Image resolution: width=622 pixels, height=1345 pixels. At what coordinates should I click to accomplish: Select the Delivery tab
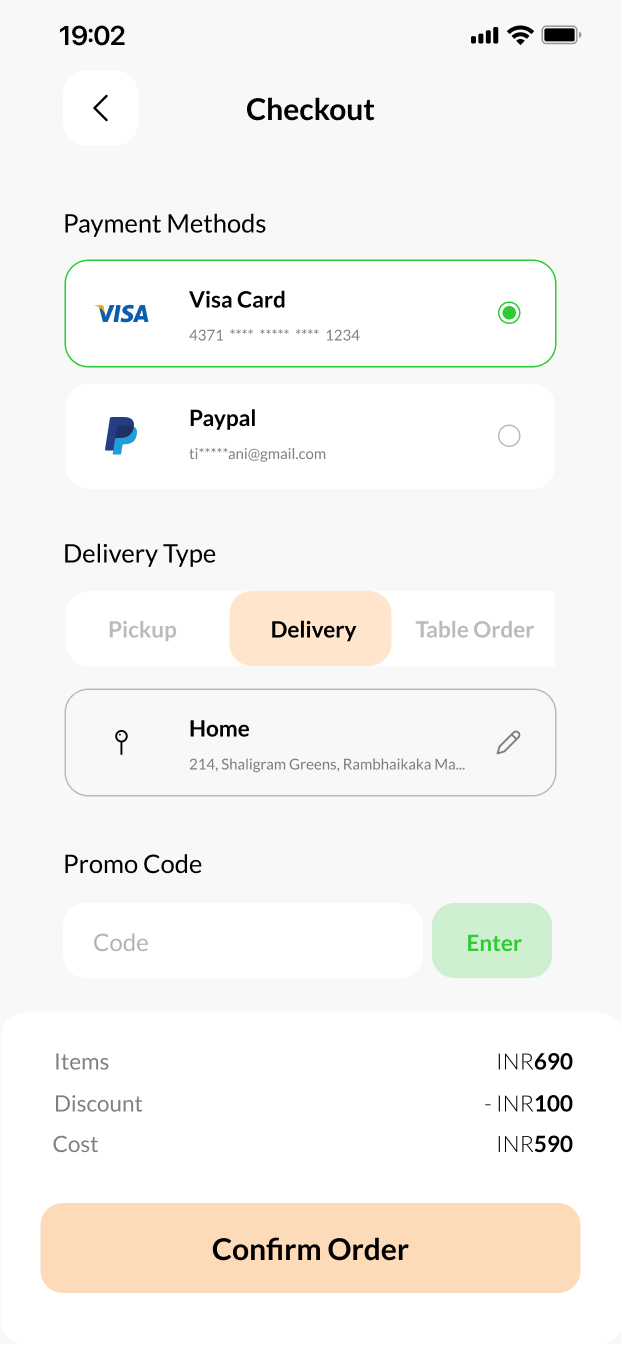312,629
